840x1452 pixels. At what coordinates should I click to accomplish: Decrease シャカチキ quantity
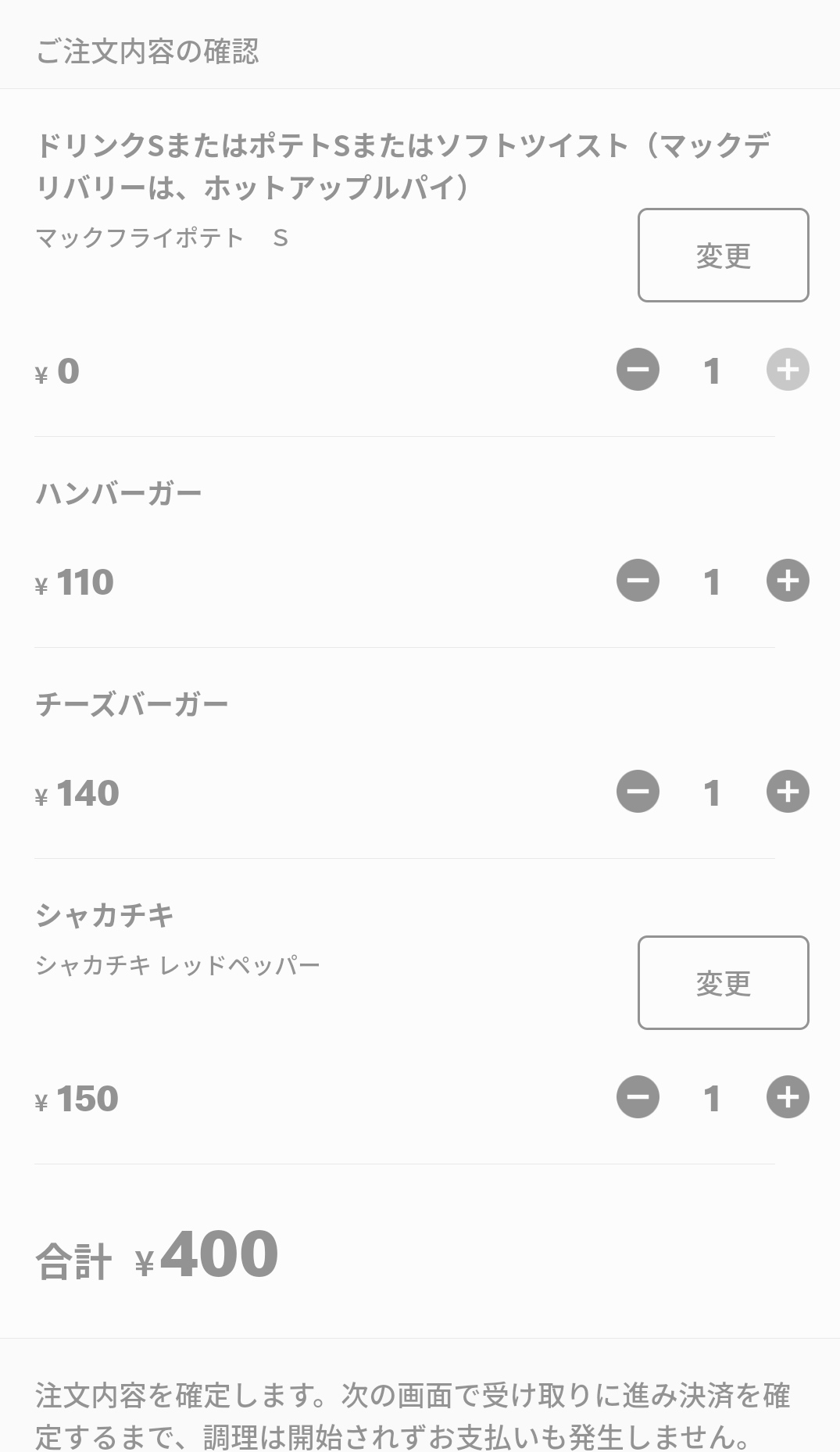coord(638,1097)
